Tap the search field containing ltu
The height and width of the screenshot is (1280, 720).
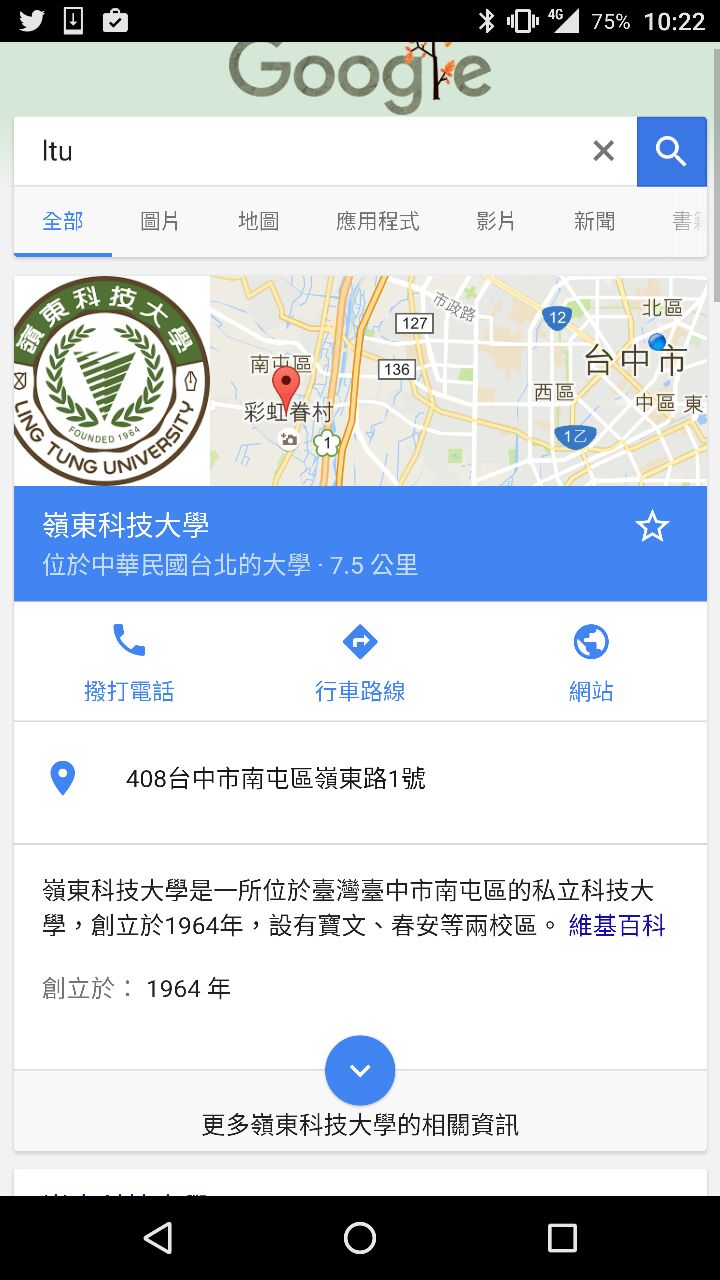[300, 151]
